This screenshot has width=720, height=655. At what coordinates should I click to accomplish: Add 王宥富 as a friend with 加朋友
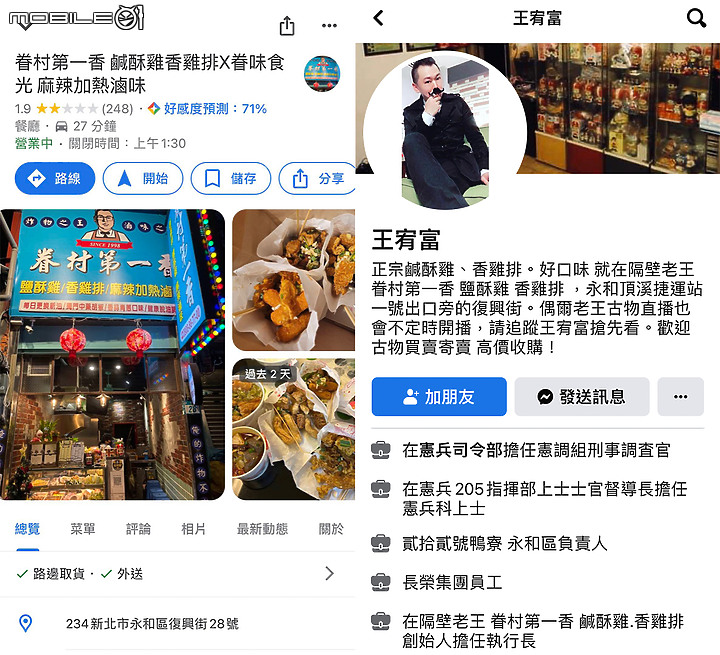(437, 396)
